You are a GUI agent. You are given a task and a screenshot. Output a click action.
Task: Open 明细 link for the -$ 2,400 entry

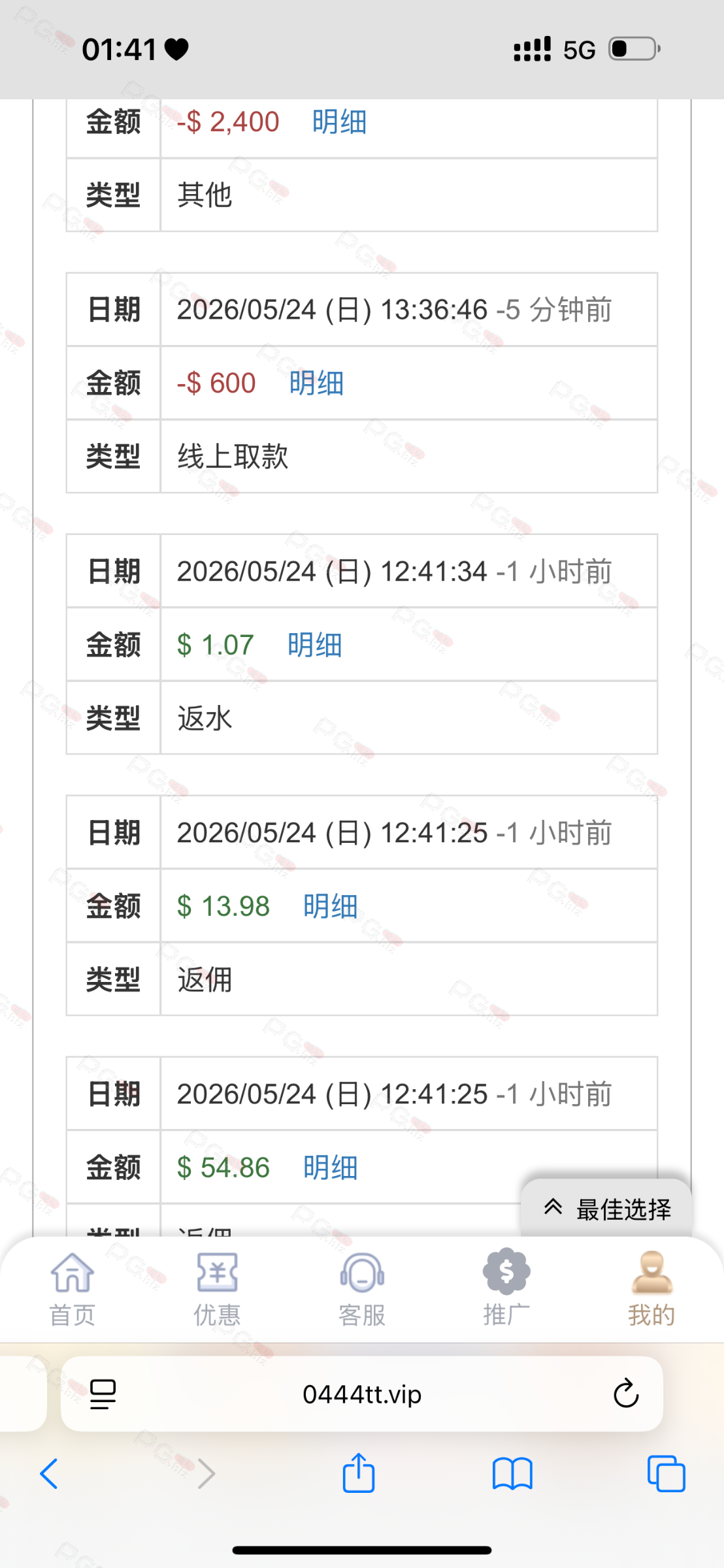(x=339, y=122)
